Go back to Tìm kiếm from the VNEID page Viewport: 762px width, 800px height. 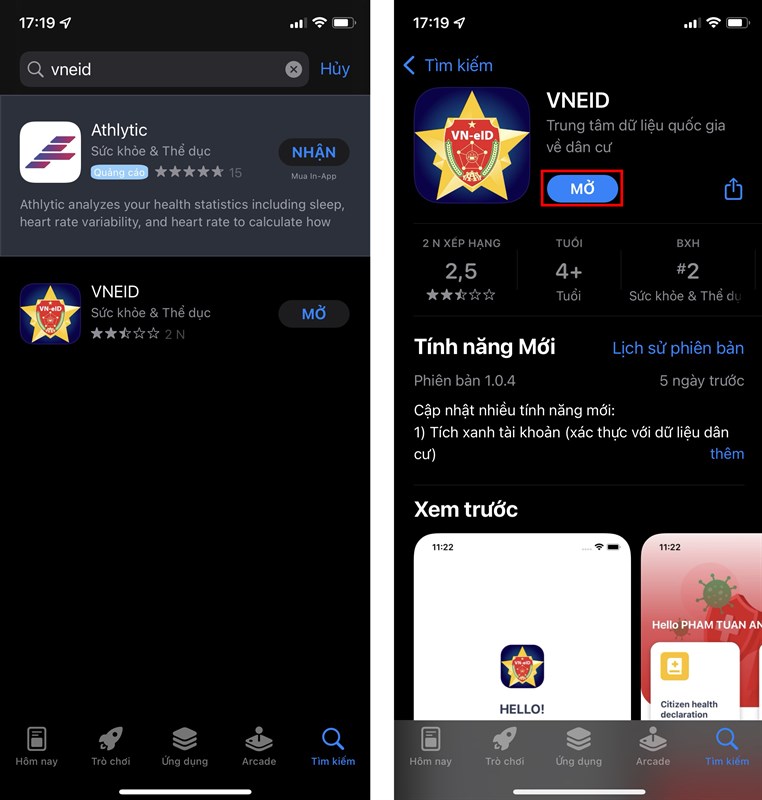(447, 65)
